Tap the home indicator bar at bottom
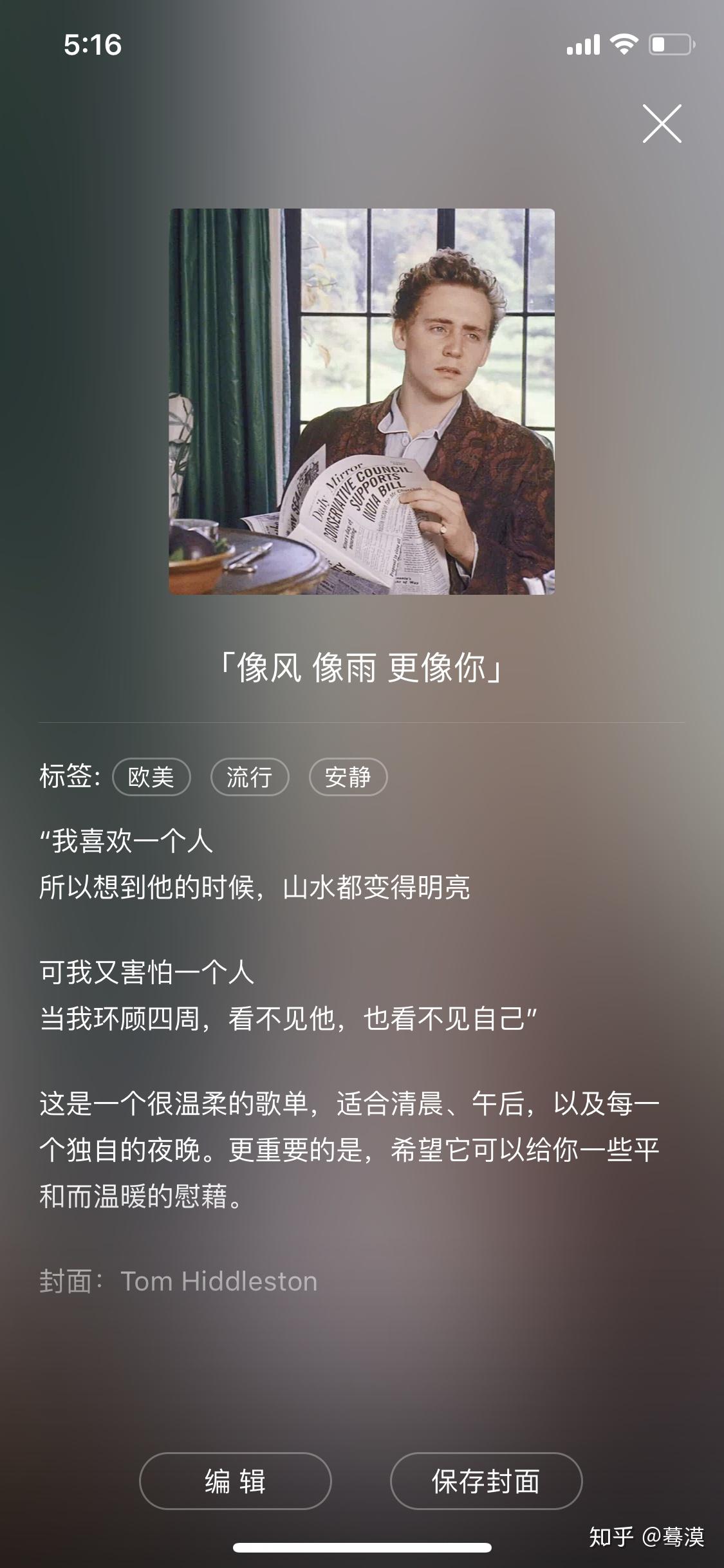The image size is (724, 1568). pyautogui.click(x=362, y=1548)
